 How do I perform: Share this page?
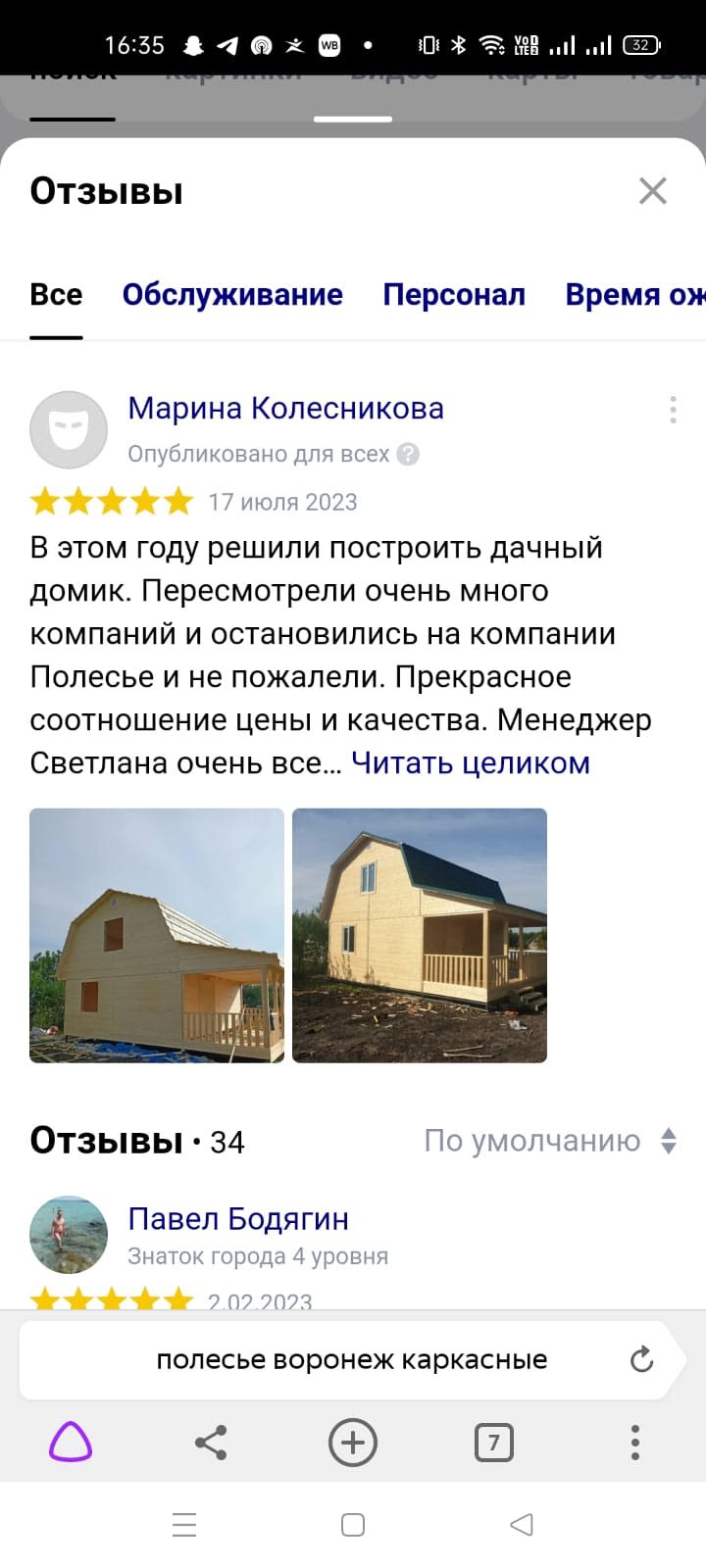(x=211, y=1443)
